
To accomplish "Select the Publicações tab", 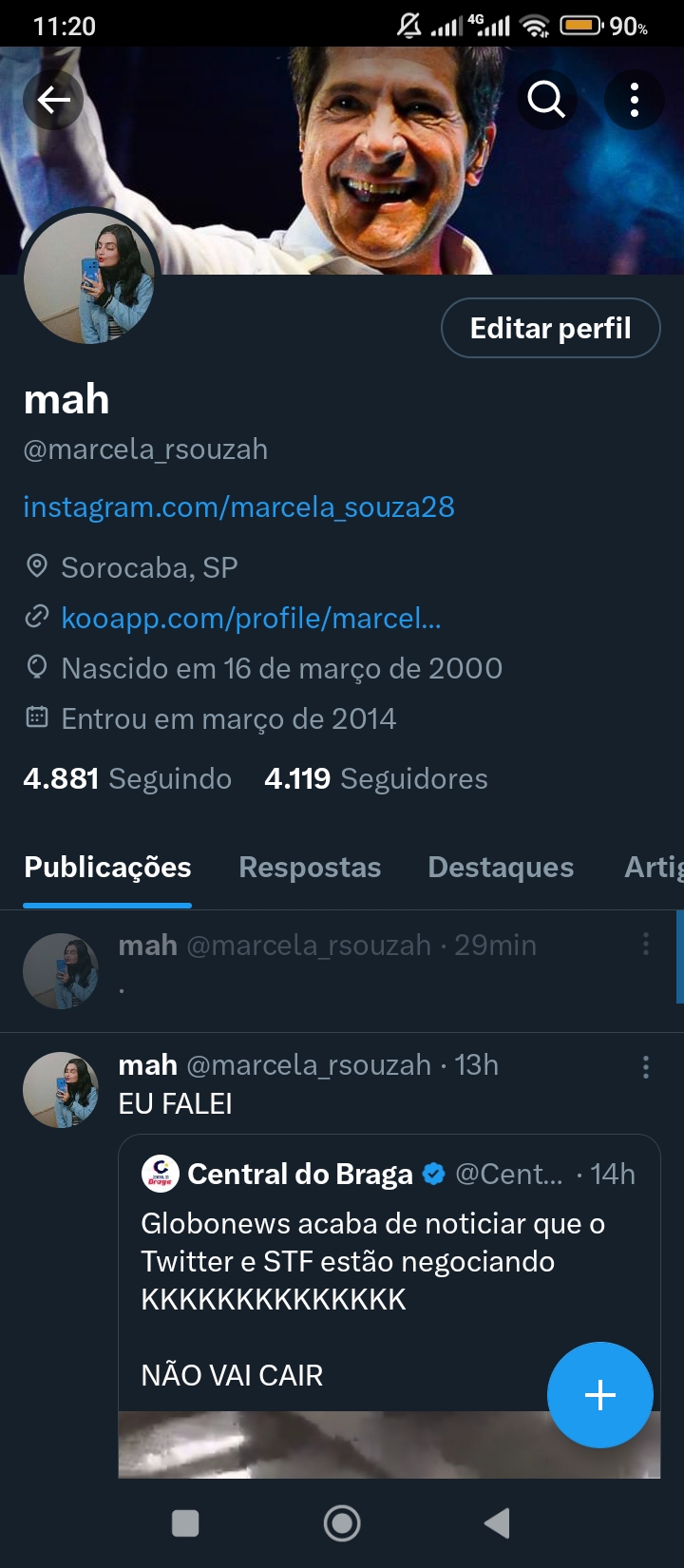I will click(x=107, y=868).
